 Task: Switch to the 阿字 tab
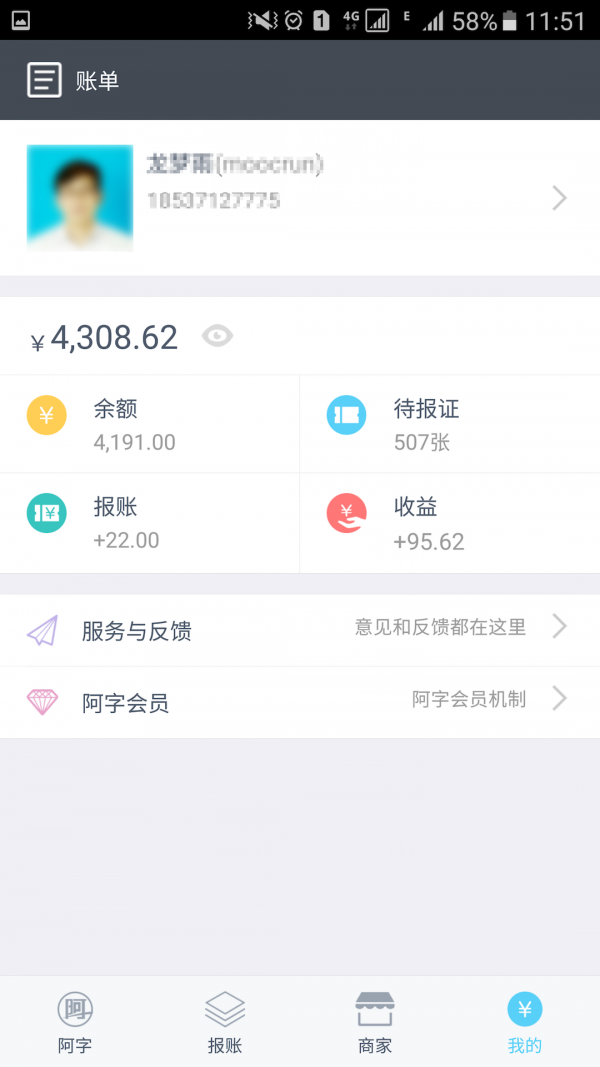pos(75,1022)
